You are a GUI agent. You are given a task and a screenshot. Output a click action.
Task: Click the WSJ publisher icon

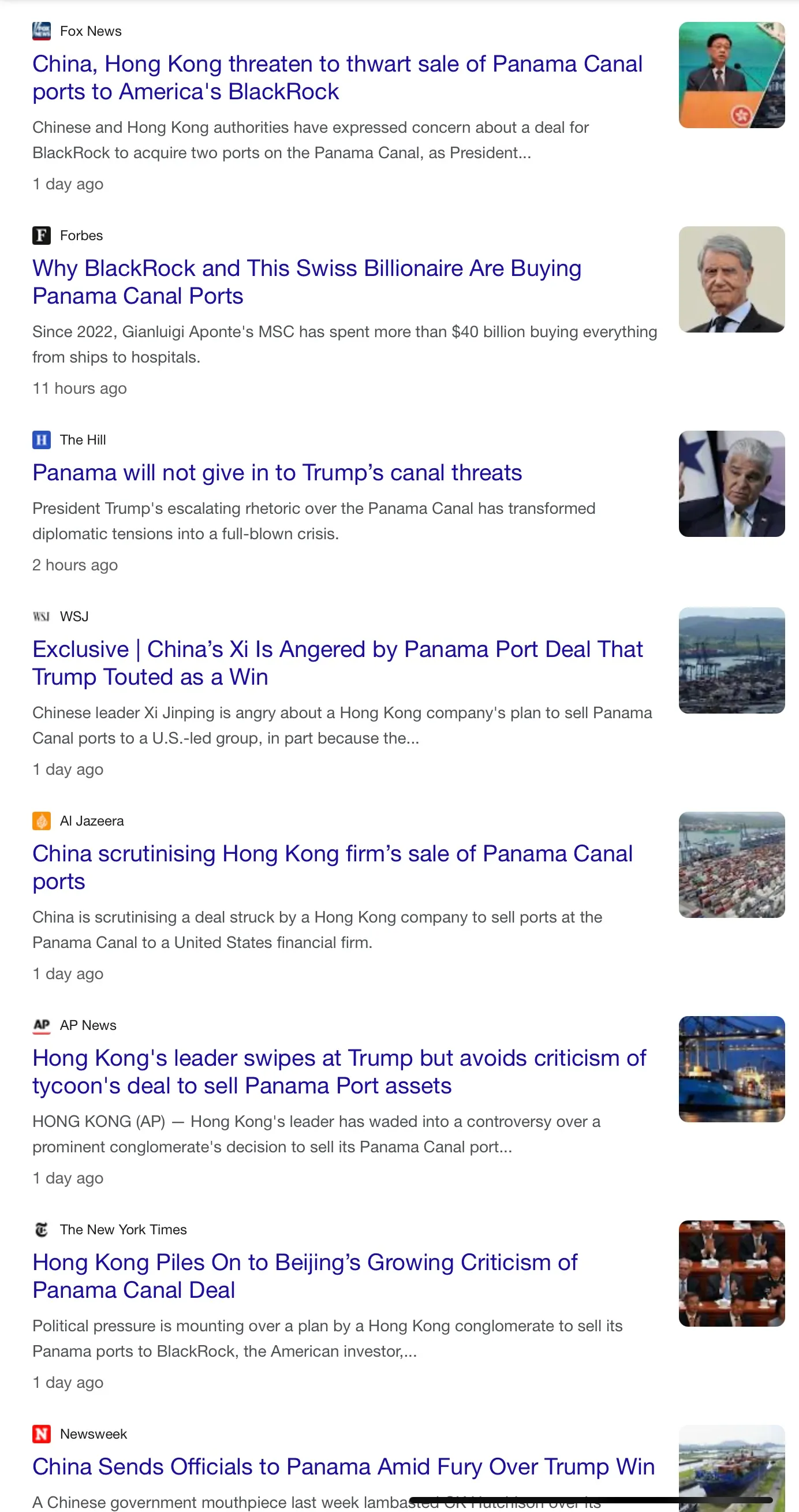[42, 617]
